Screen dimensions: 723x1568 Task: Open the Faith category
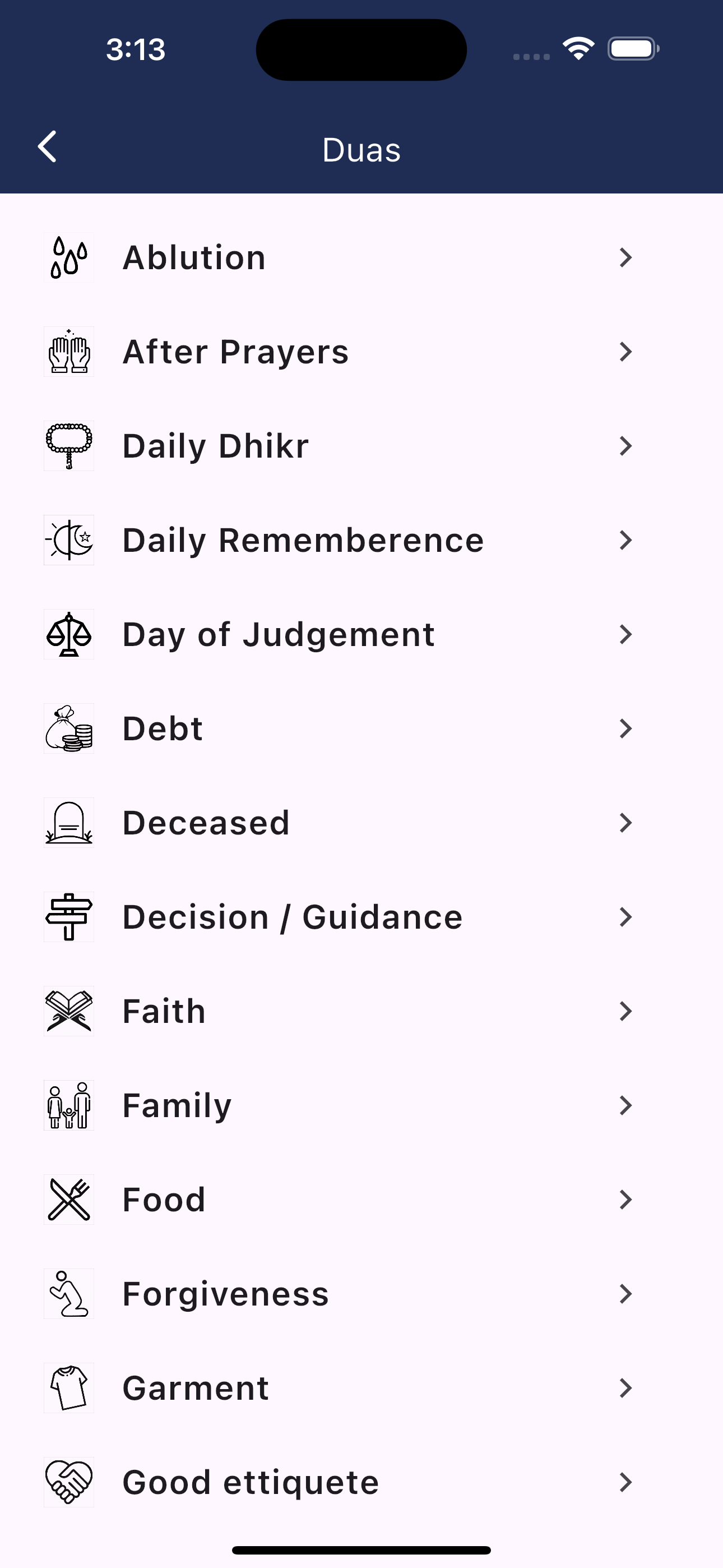[x=361, y=1011]
